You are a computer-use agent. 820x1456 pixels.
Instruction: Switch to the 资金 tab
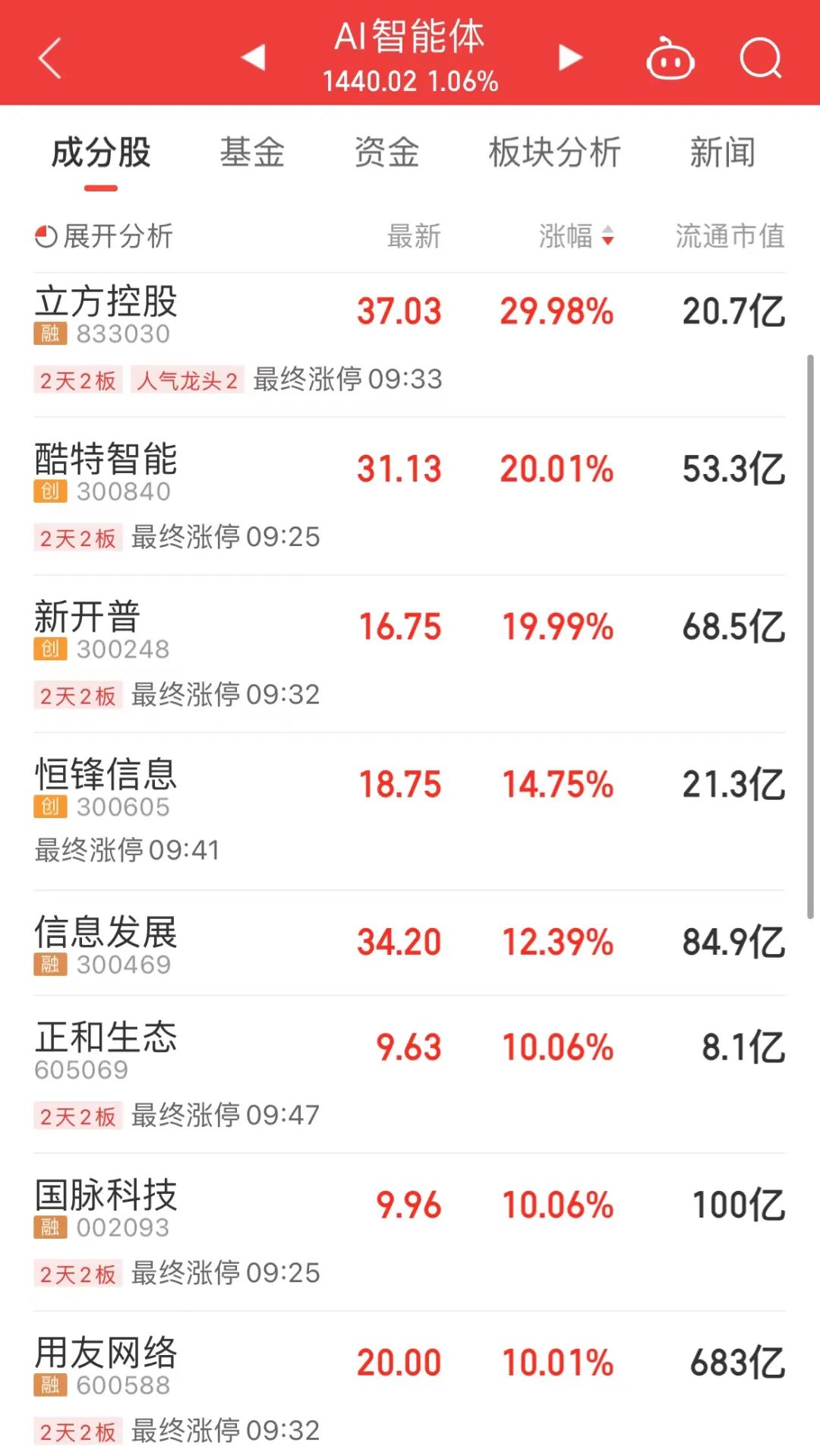386,153
